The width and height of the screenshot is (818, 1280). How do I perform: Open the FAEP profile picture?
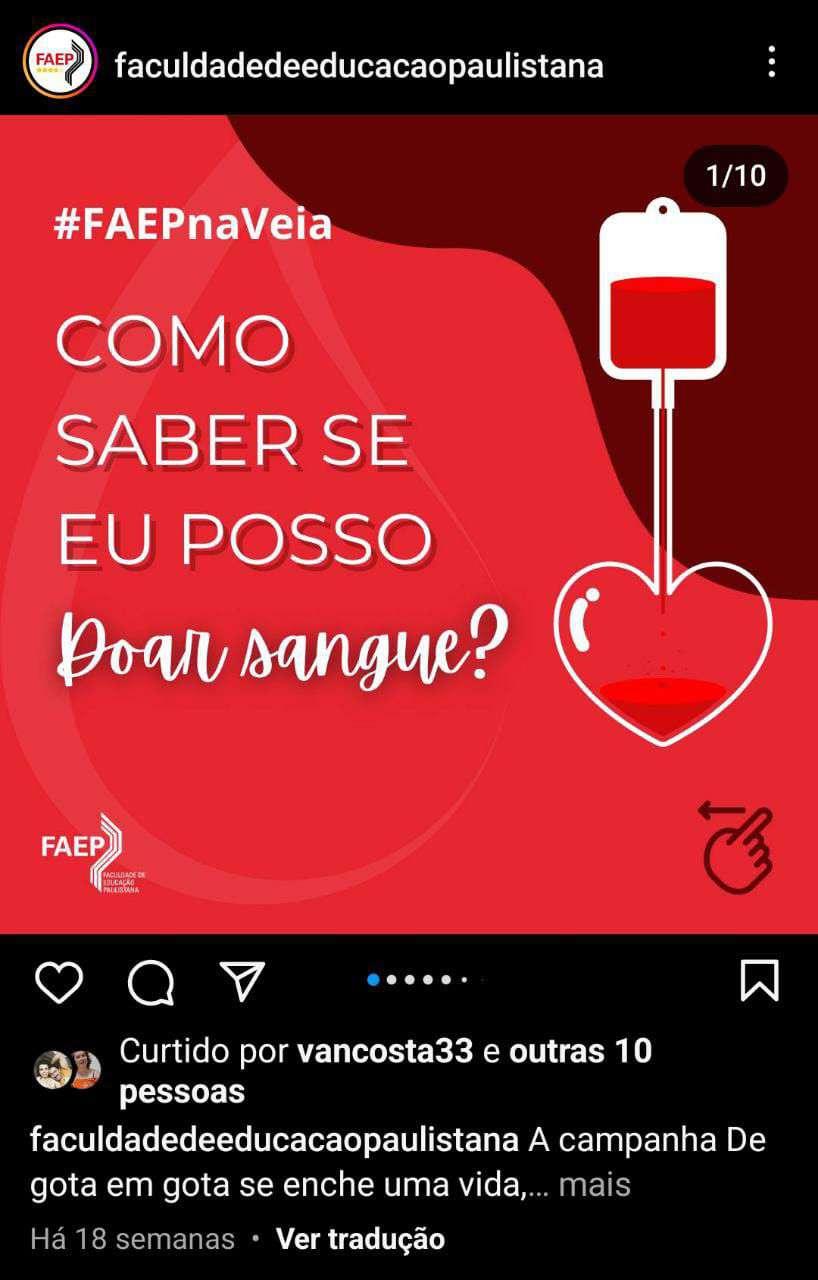(59, 64)
